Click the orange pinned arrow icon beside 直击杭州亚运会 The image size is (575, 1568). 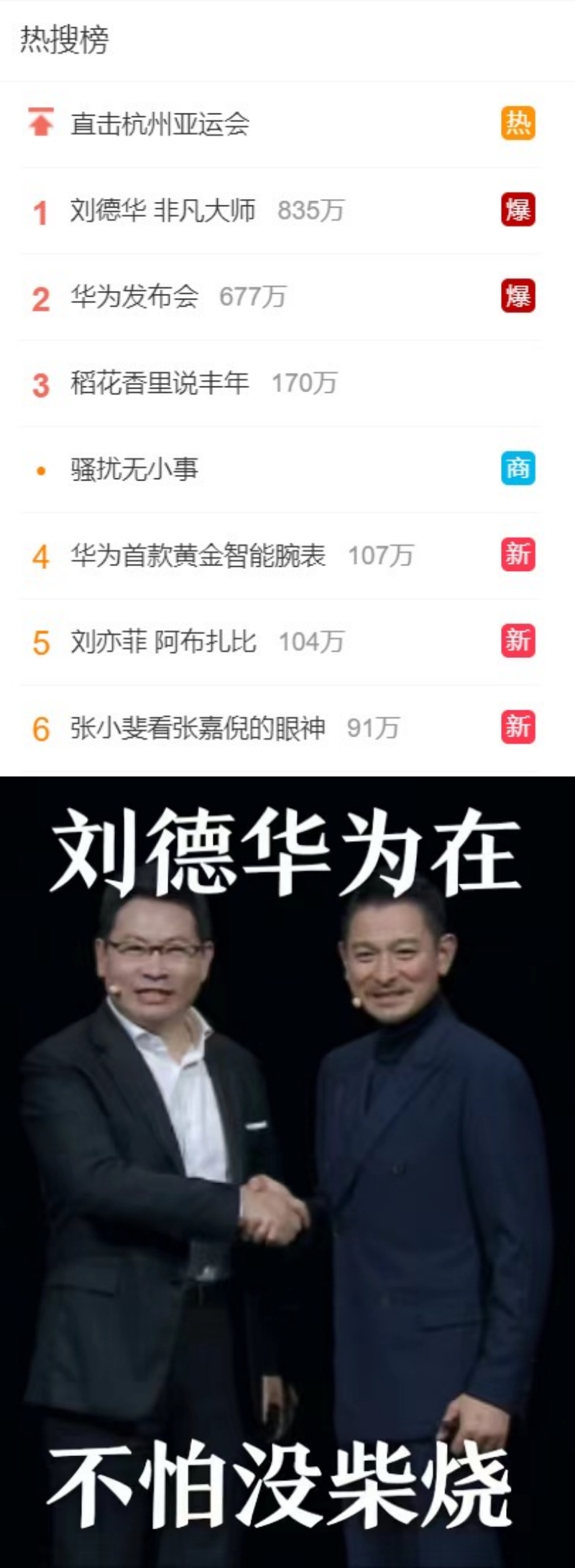pyautogui.click(x=41, y=122)
